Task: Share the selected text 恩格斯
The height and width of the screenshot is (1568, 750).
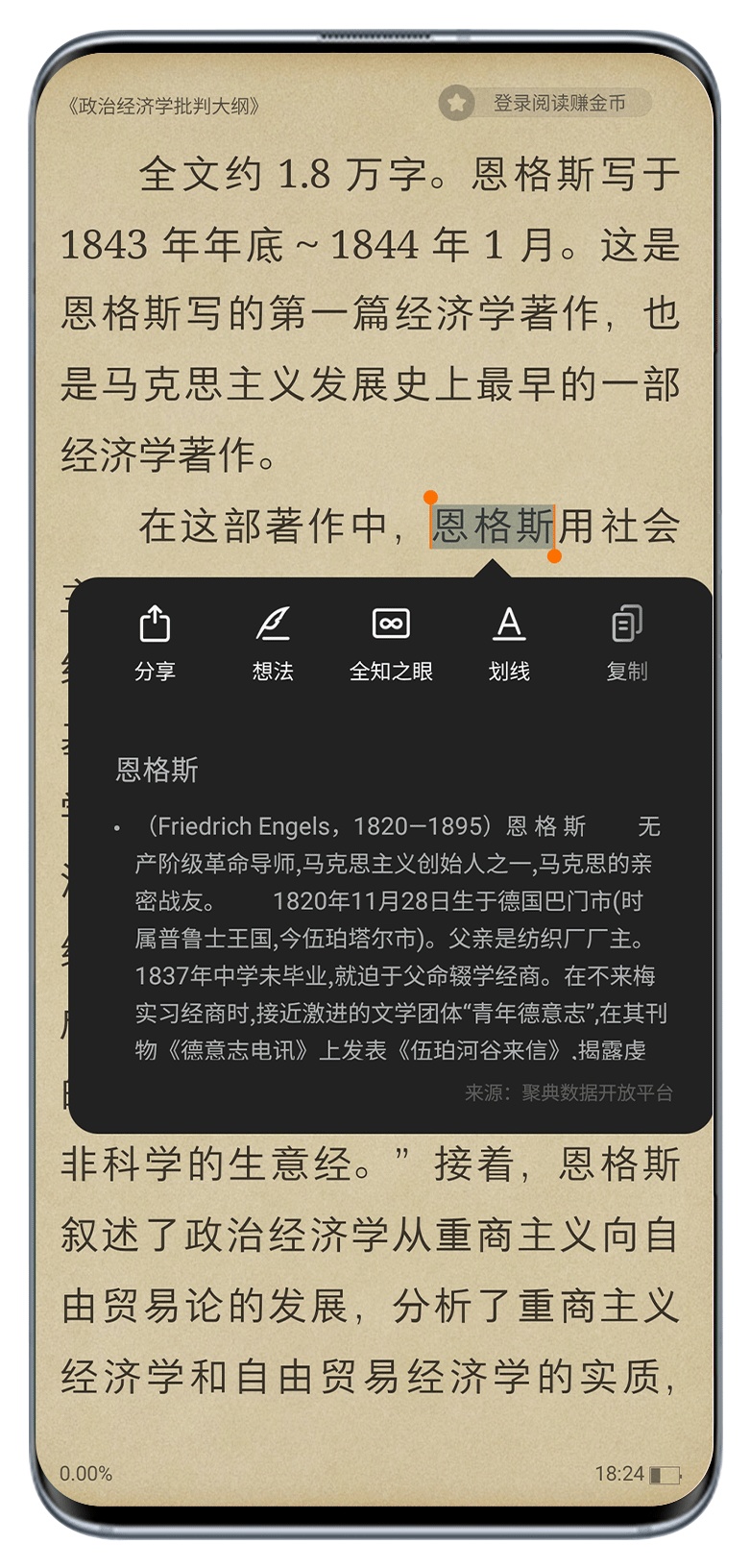Action: pos(155,643)
